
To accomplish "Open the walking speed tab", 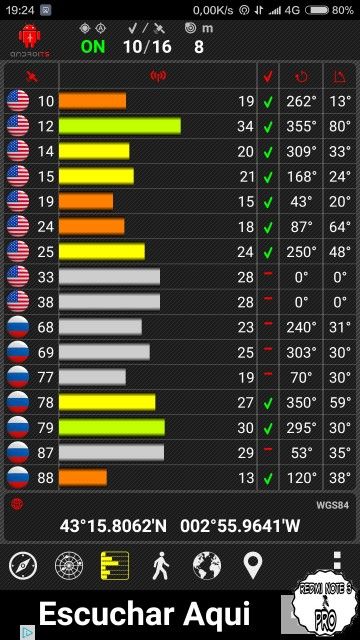I will (161, 566).
